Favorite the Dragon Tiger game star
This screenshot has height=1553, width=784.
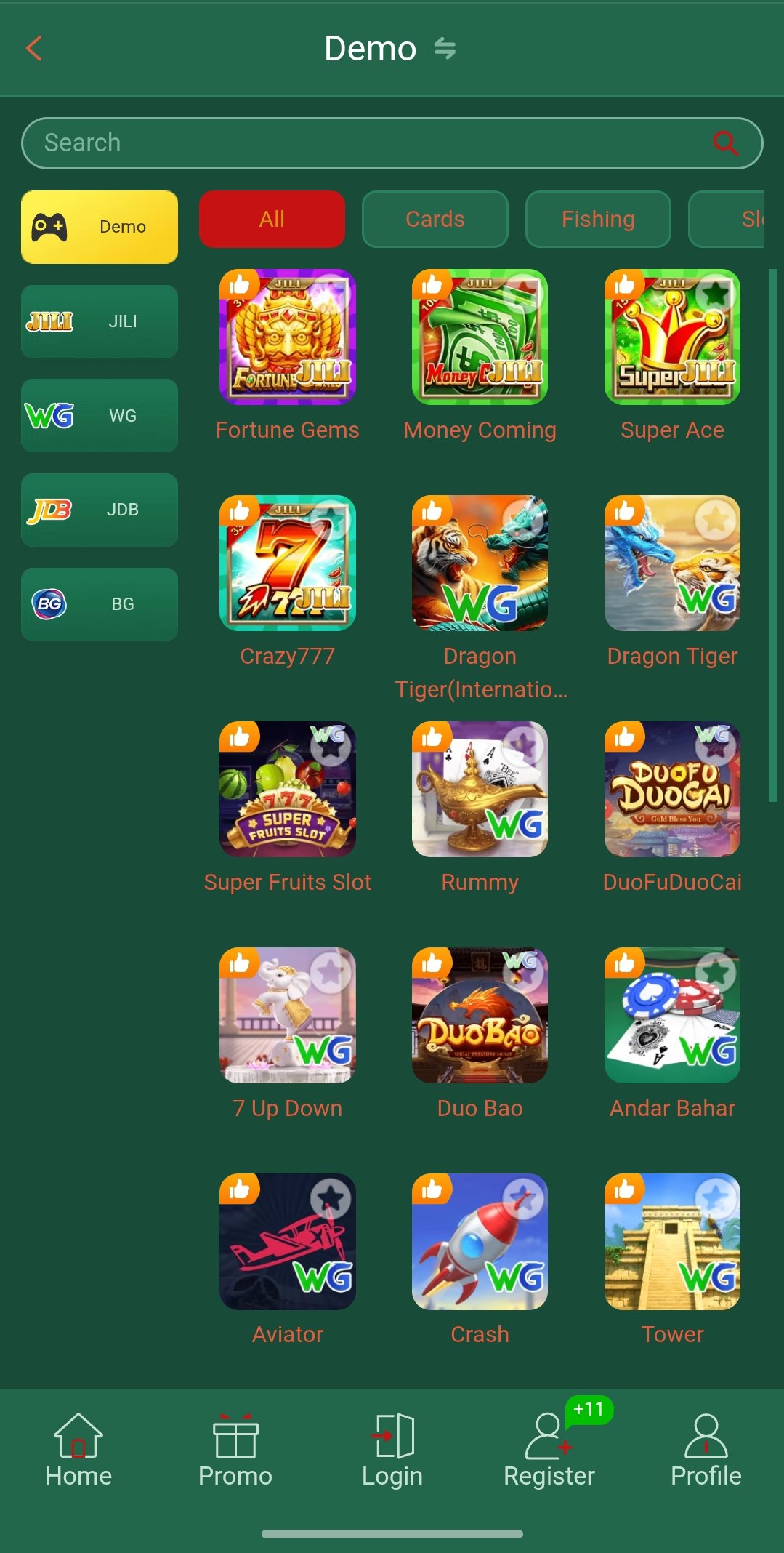[716, 520]
